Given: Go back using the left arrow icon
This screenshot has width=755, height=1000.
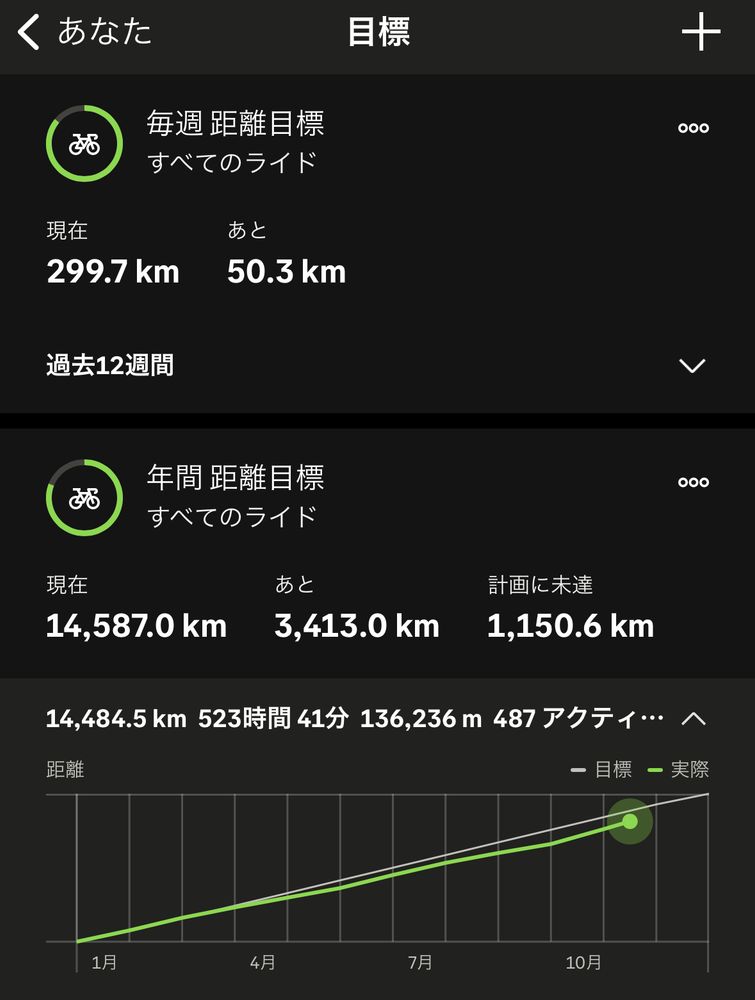Looking at the screenshot, I should (x=26, y=31).
